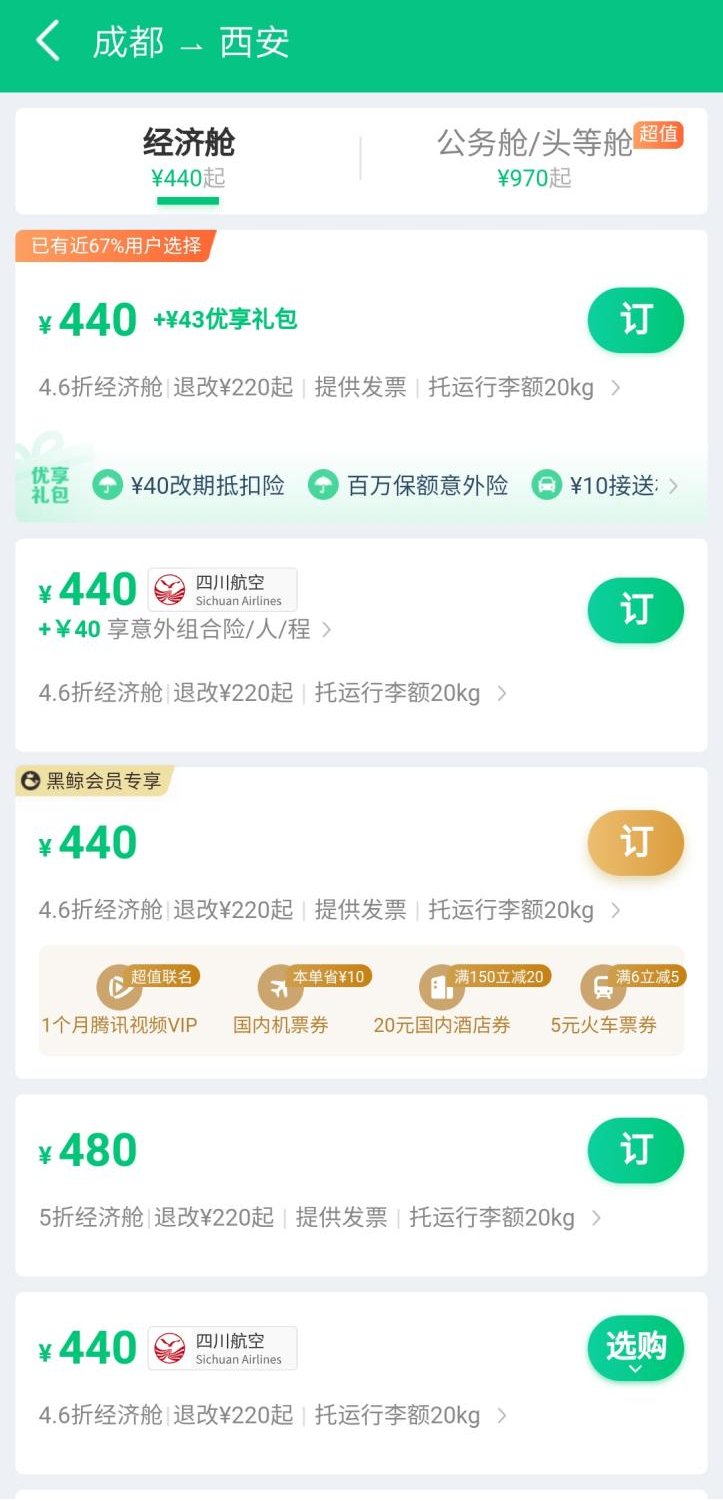This screenshot has height=1501, width=723.
Task: Click the 黑鲸会员专享 whale badge icon
Action: 31,781
